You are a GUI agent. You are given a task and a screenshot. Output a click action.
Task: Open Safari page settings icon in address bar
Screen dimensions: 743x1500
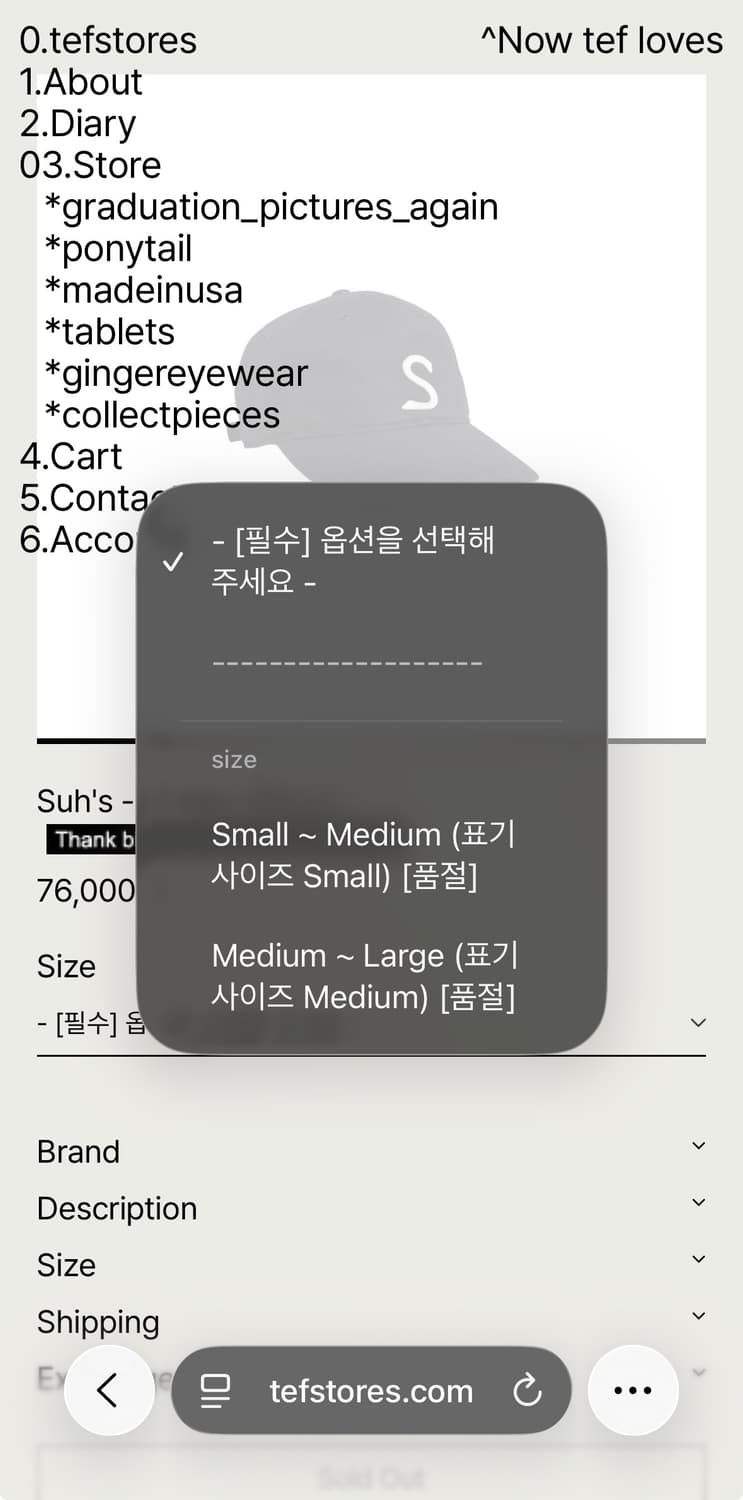click(x=215, y=1390)
